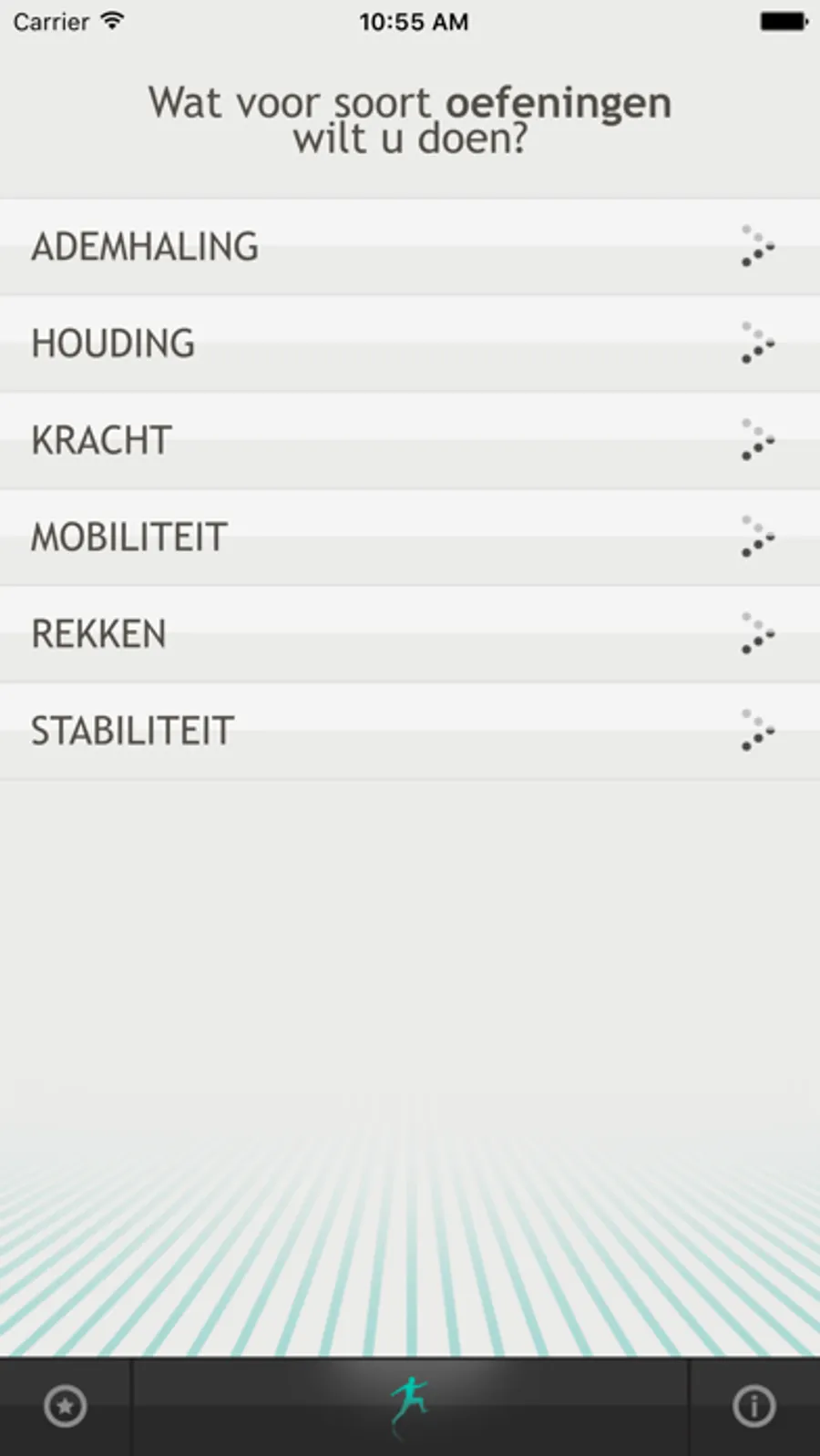Image resolution: width=820 pixels, height=1456 pixels.
Task: Open the REKKEN exercises category
Action: tap(410, 634)
